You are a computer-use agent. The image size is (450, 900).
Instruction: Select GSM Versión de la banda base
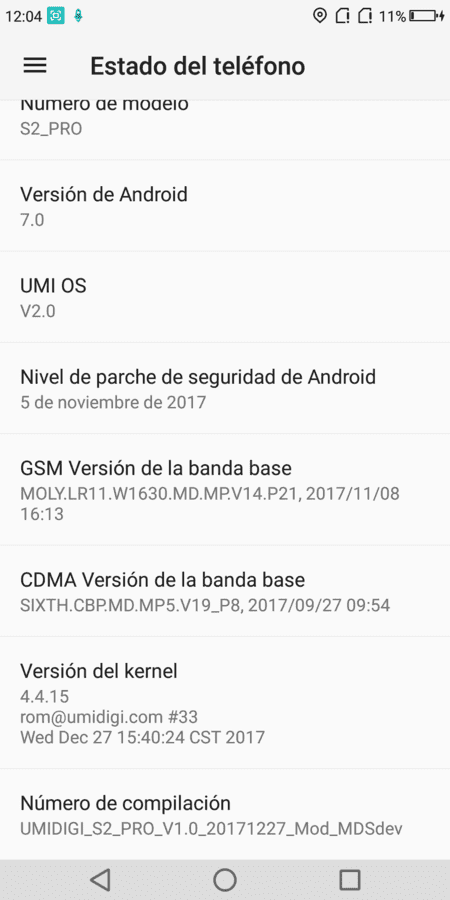tap(225, 490)
